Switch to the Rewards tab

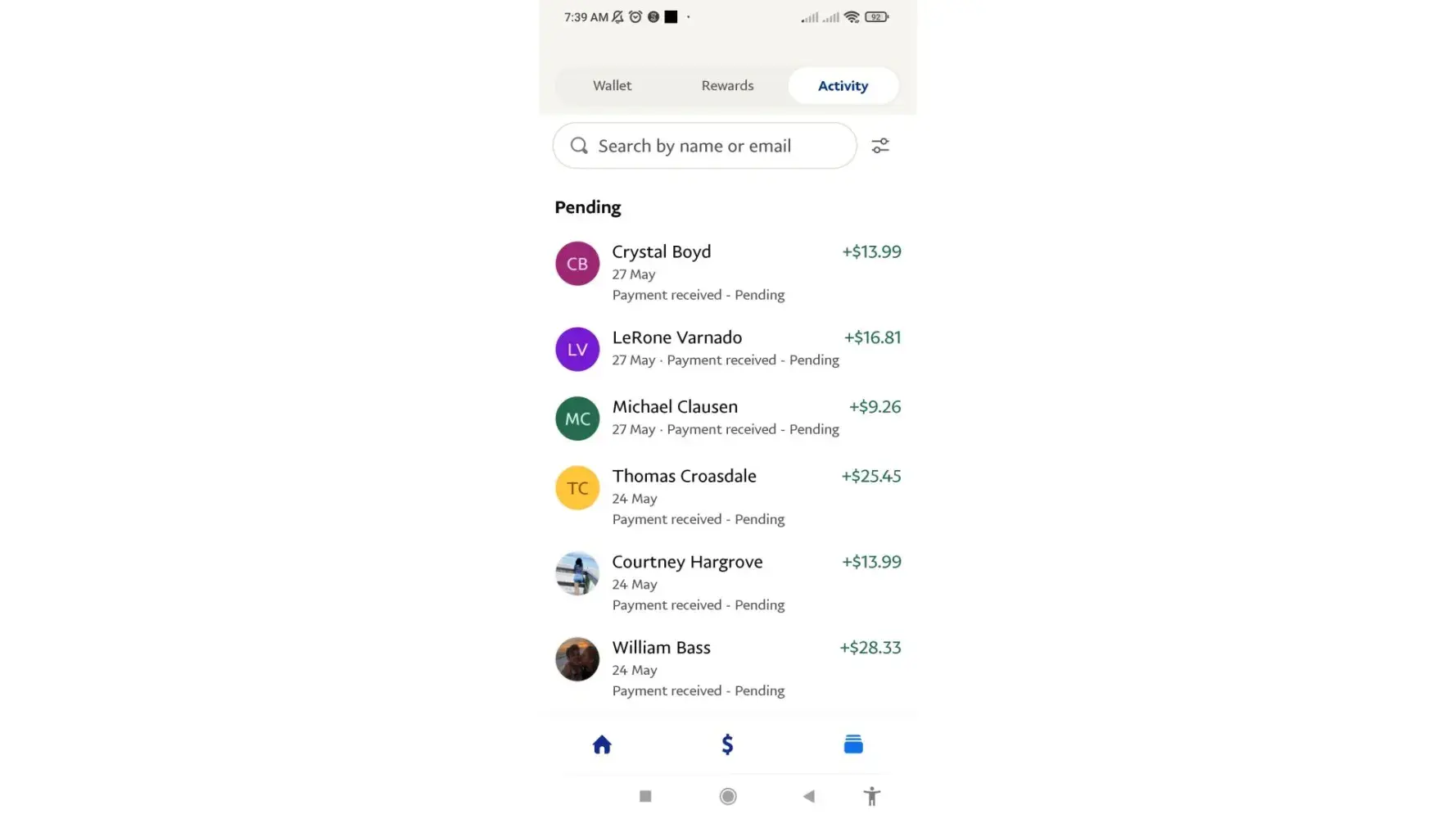coord(727,86)
